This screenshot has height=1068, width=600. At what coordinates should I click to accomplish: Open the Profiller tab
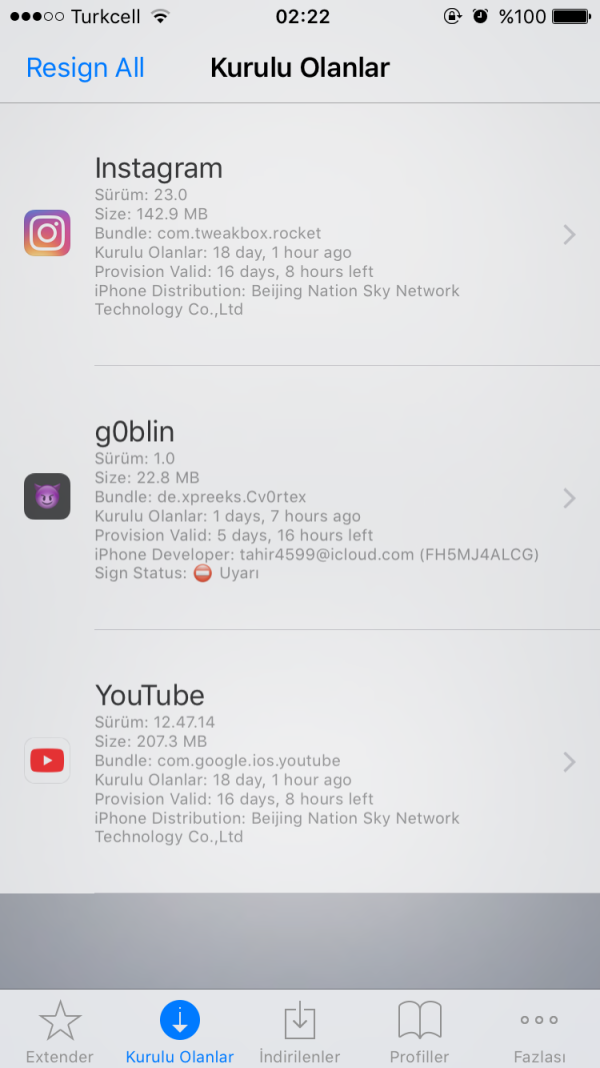pyautogui.click(x=420, y=1032)
